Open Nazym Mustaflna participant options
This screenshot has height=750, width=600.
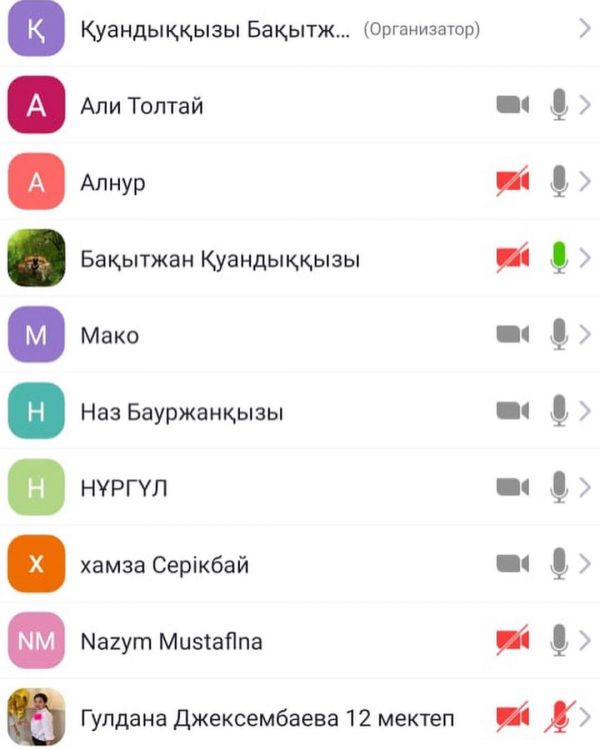[x=585, y=640]
